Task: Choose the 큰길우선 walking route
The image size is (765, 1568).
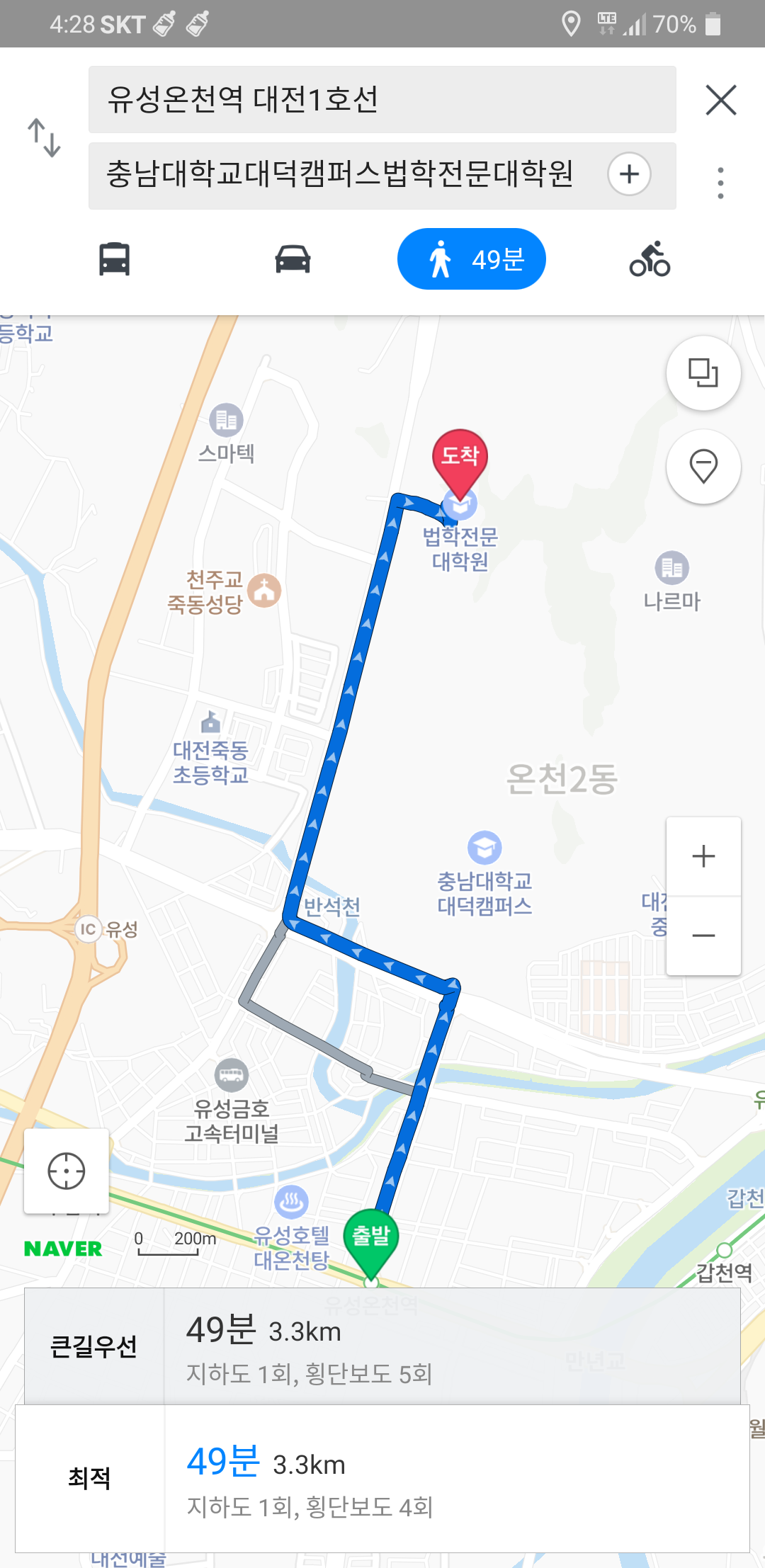Action: click(x=382, y=1346)
